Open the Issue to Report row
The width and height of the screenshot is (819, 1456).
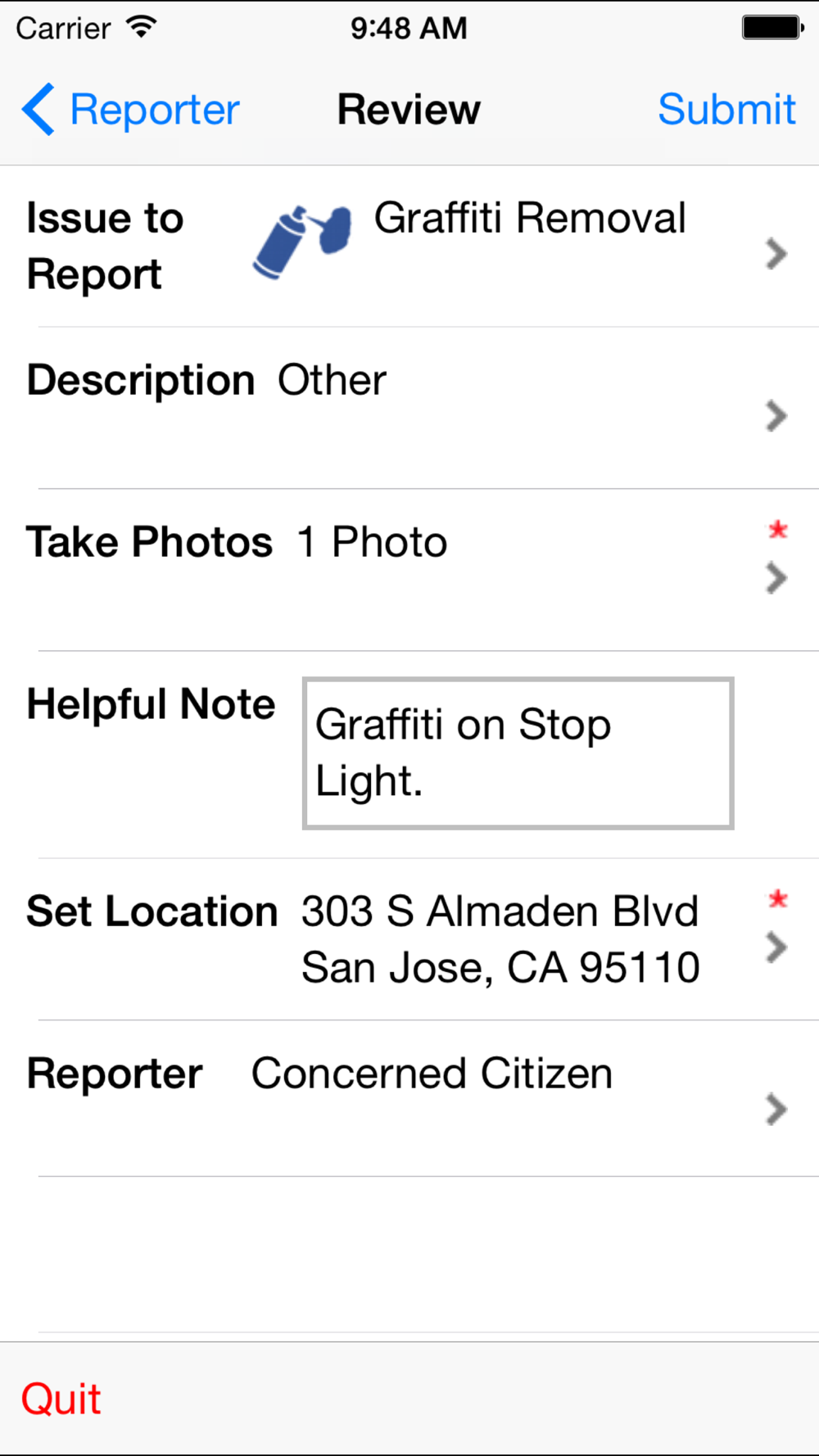click(x=409, y=246)
